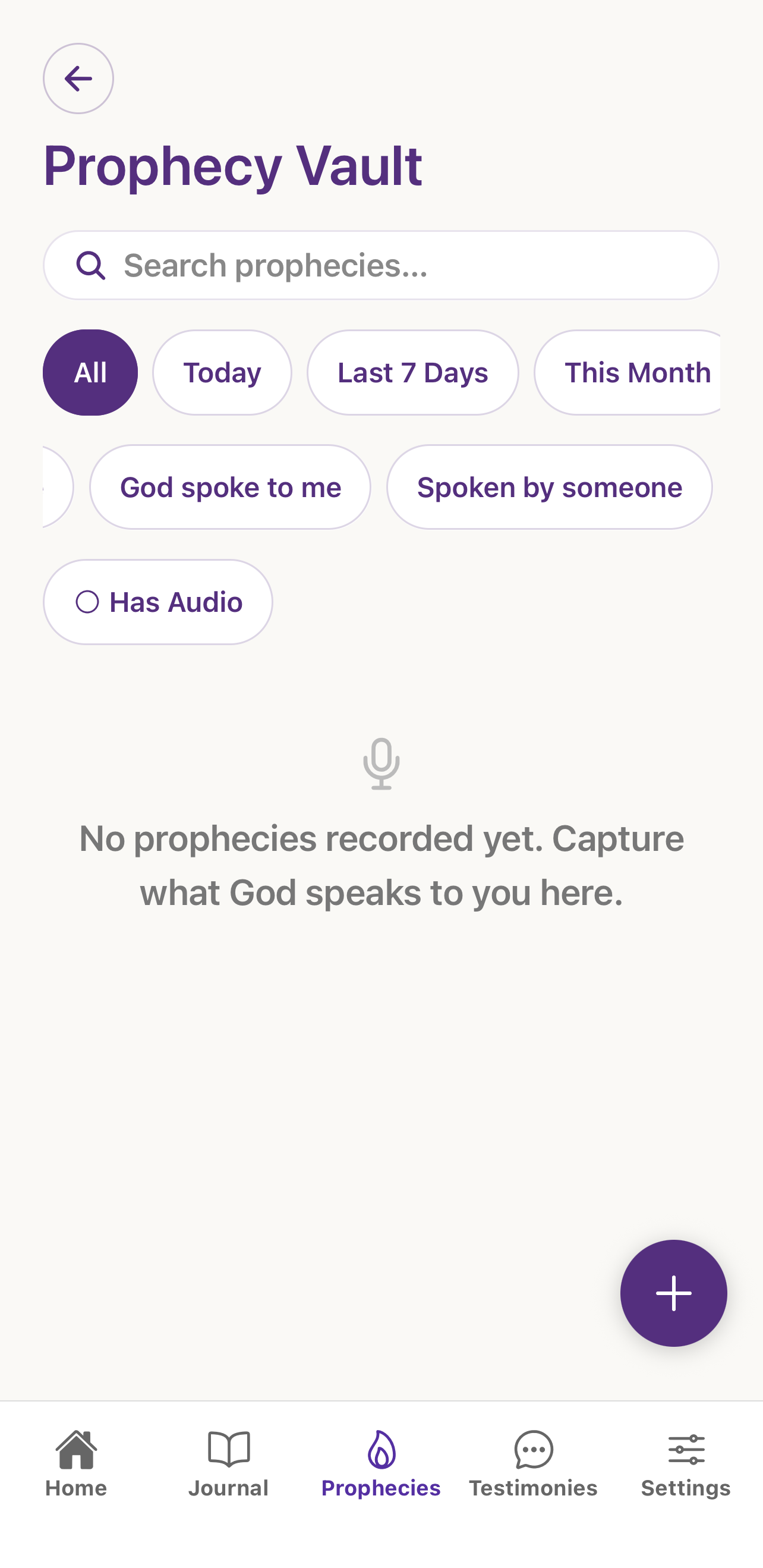Switch to the Last 7 Days filter
This screenshot has width=763, height=1568.
click(x=412, y=372)
